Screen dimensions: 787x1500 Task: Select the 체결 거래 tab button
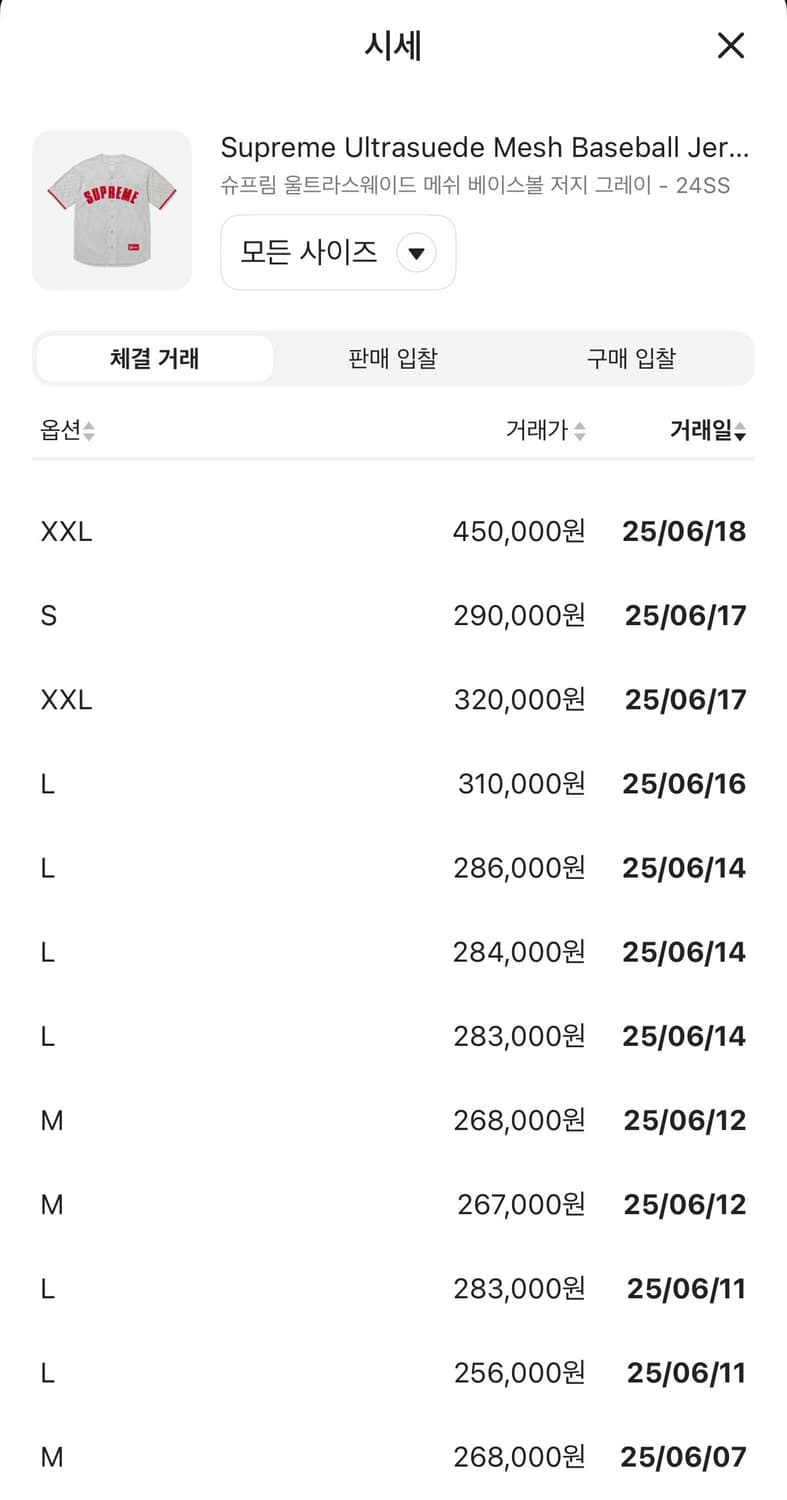point(155,358)
